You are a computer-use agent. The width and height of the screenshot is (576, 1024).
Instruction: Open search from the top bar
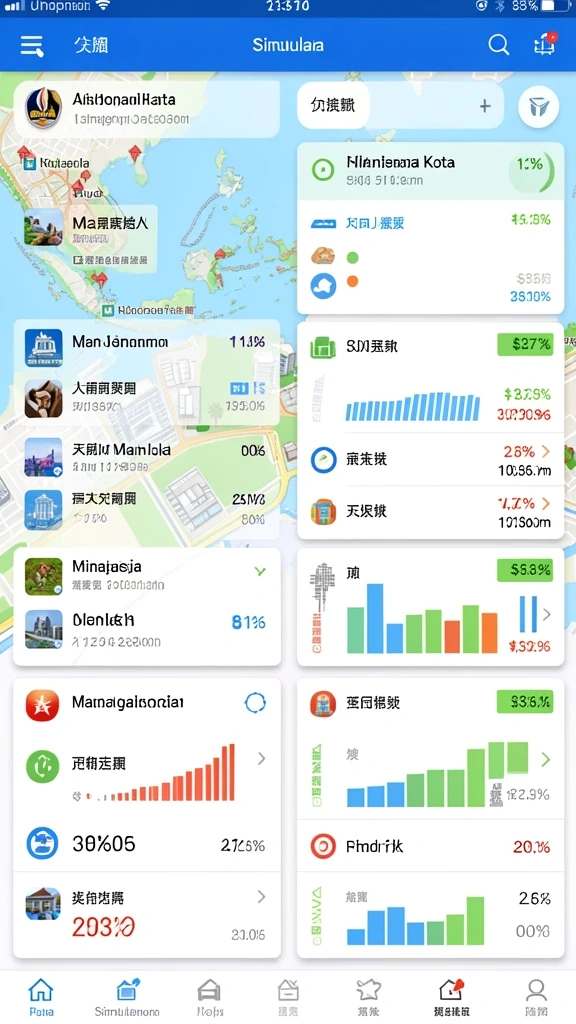[x=498, y=45]
